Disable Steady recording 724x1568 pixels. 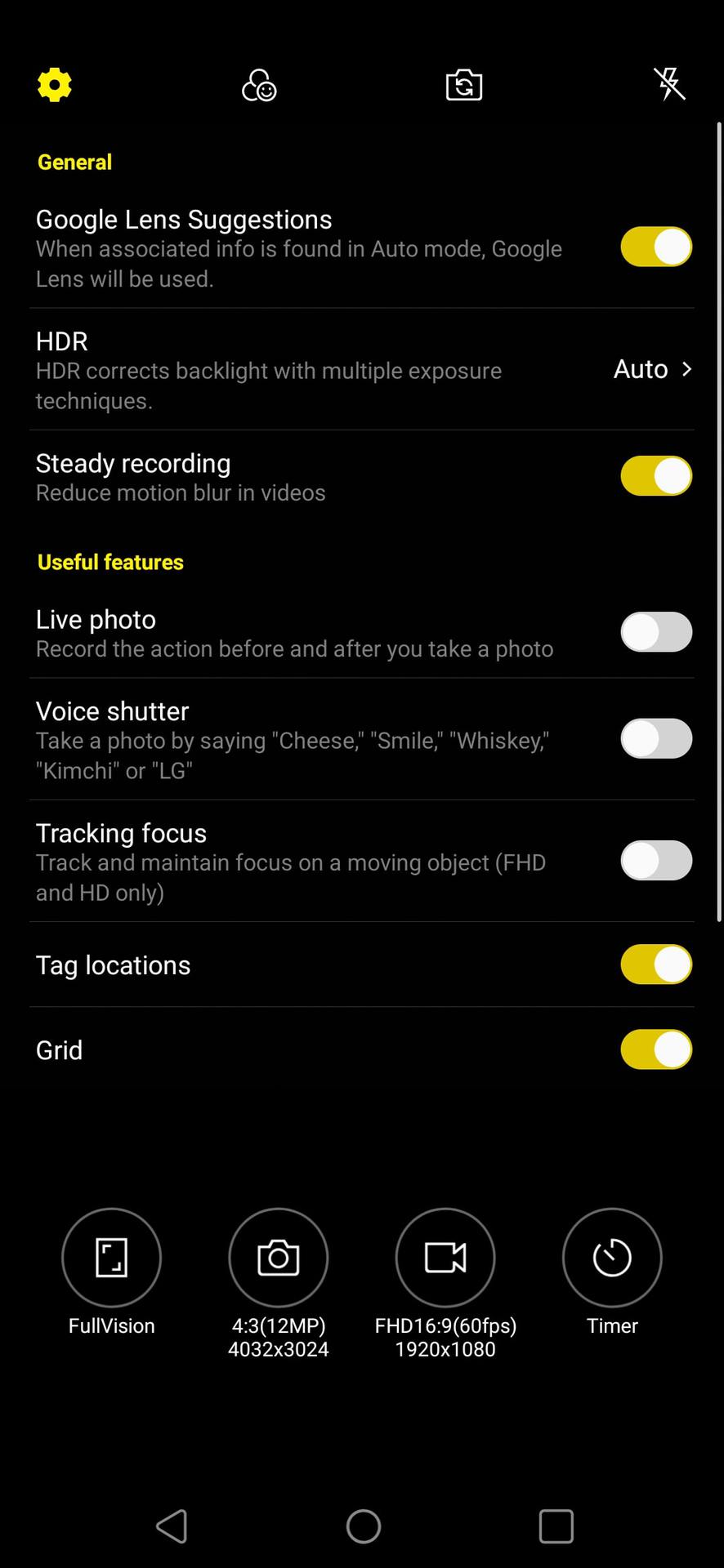tap(656, 476)
